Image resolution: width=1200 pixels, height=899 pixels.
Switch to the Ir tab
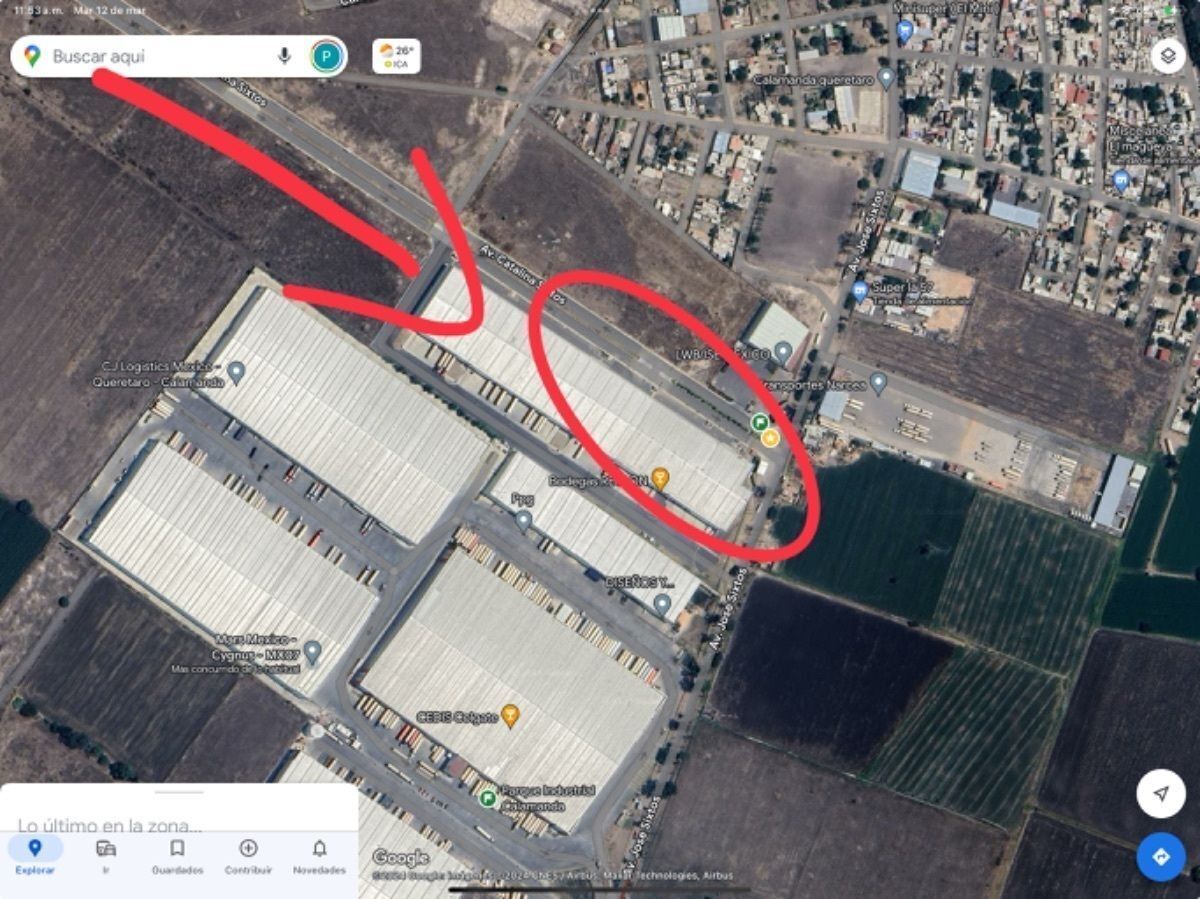click(x=106, y=855)
